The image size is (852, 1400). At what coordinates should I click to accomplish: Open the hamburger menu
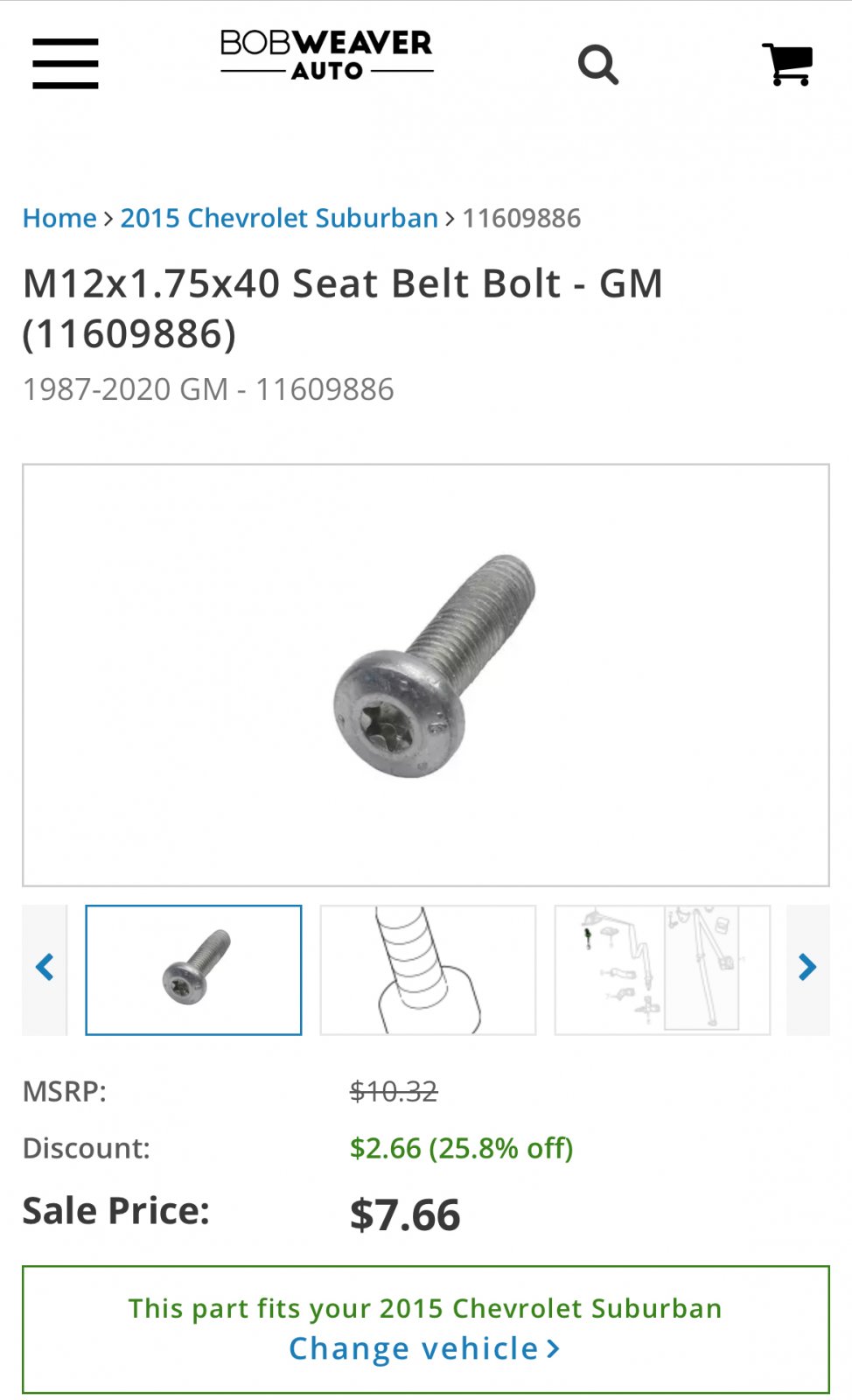click(x=66, y=64)
